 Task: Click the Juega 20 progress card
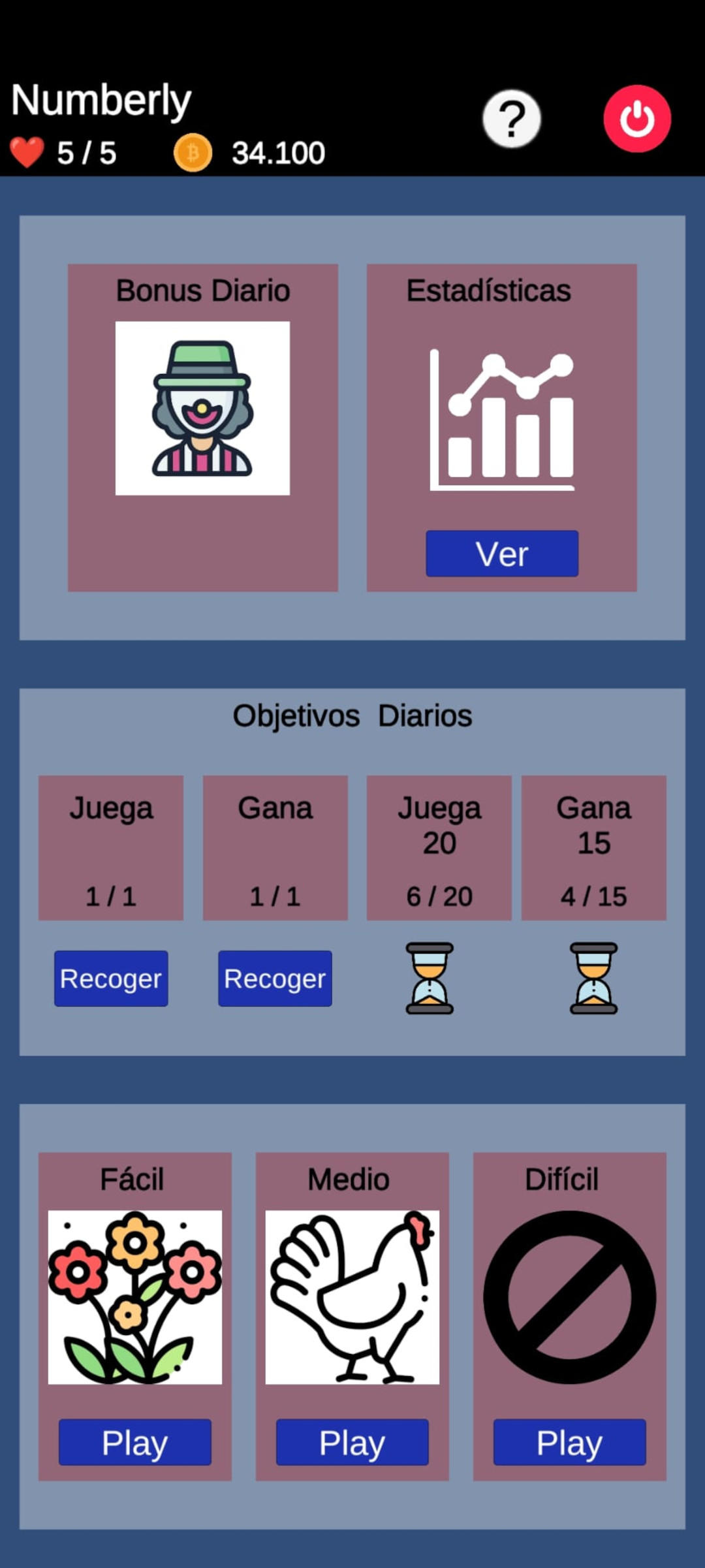pyautogui.click(x=439, y=845)
